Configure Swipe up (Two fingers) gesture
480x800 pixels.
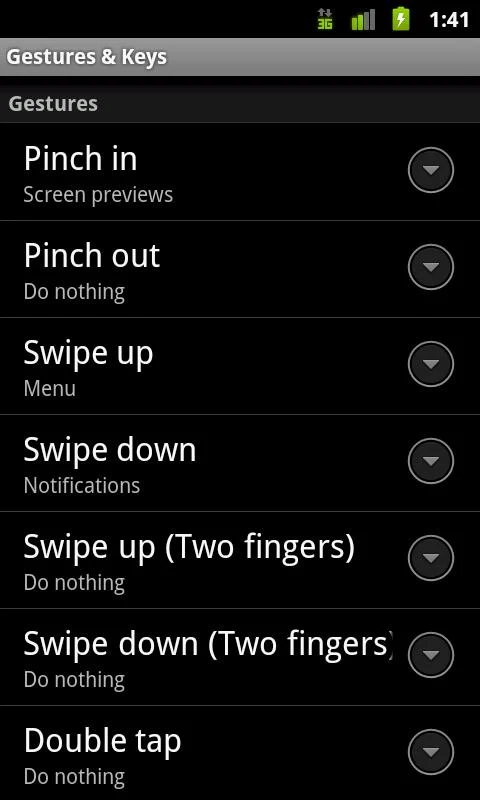(240, 560)
